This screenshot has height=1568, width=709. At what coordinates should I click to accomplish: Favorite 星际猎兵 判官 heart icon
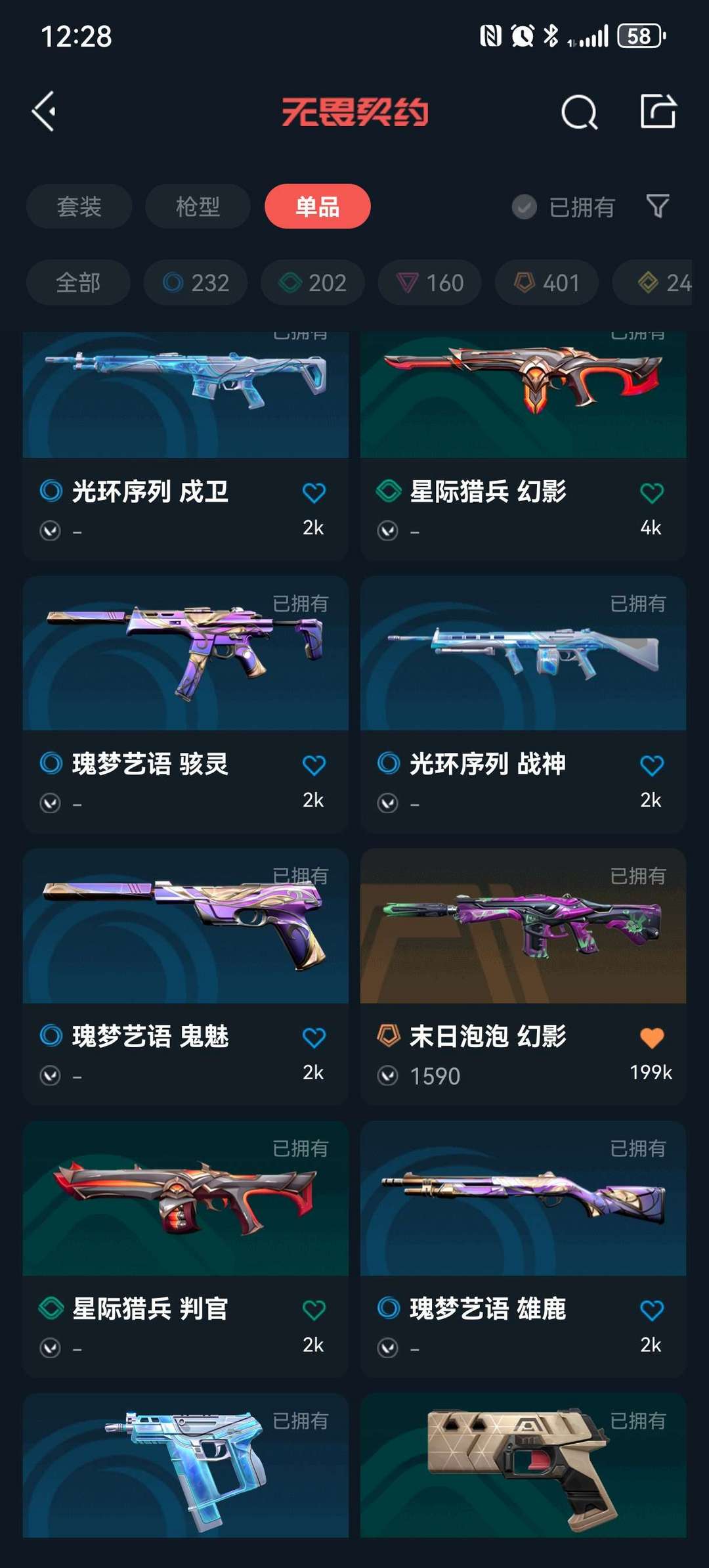[x=314, y=1309]
